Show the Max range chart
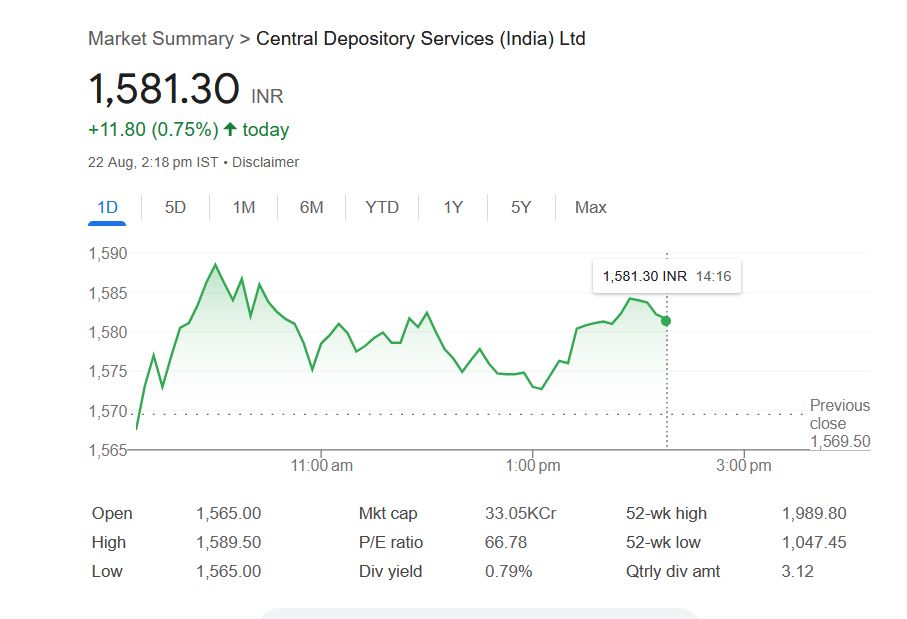The height and width of the screenshot is (619, 907). coord(590,208)
